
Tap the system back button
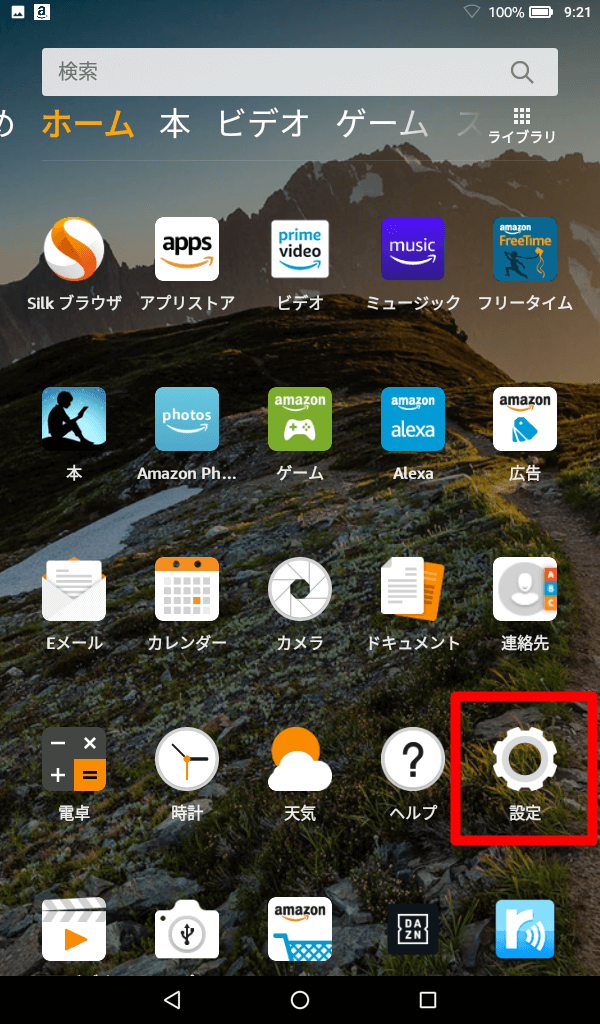(x=172, y=1000)
